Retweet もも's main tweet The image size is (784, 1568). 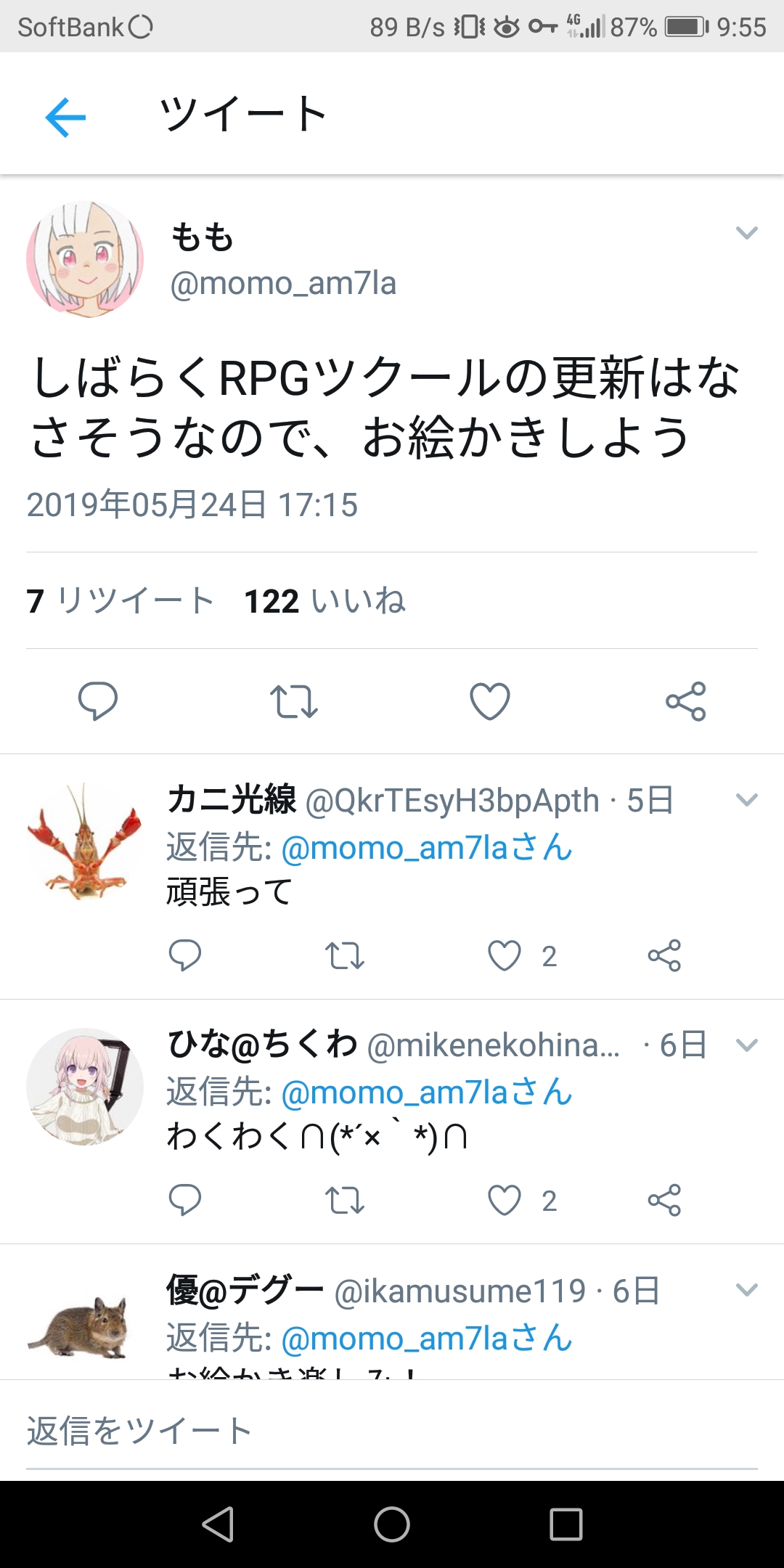(x=294, y=701)
